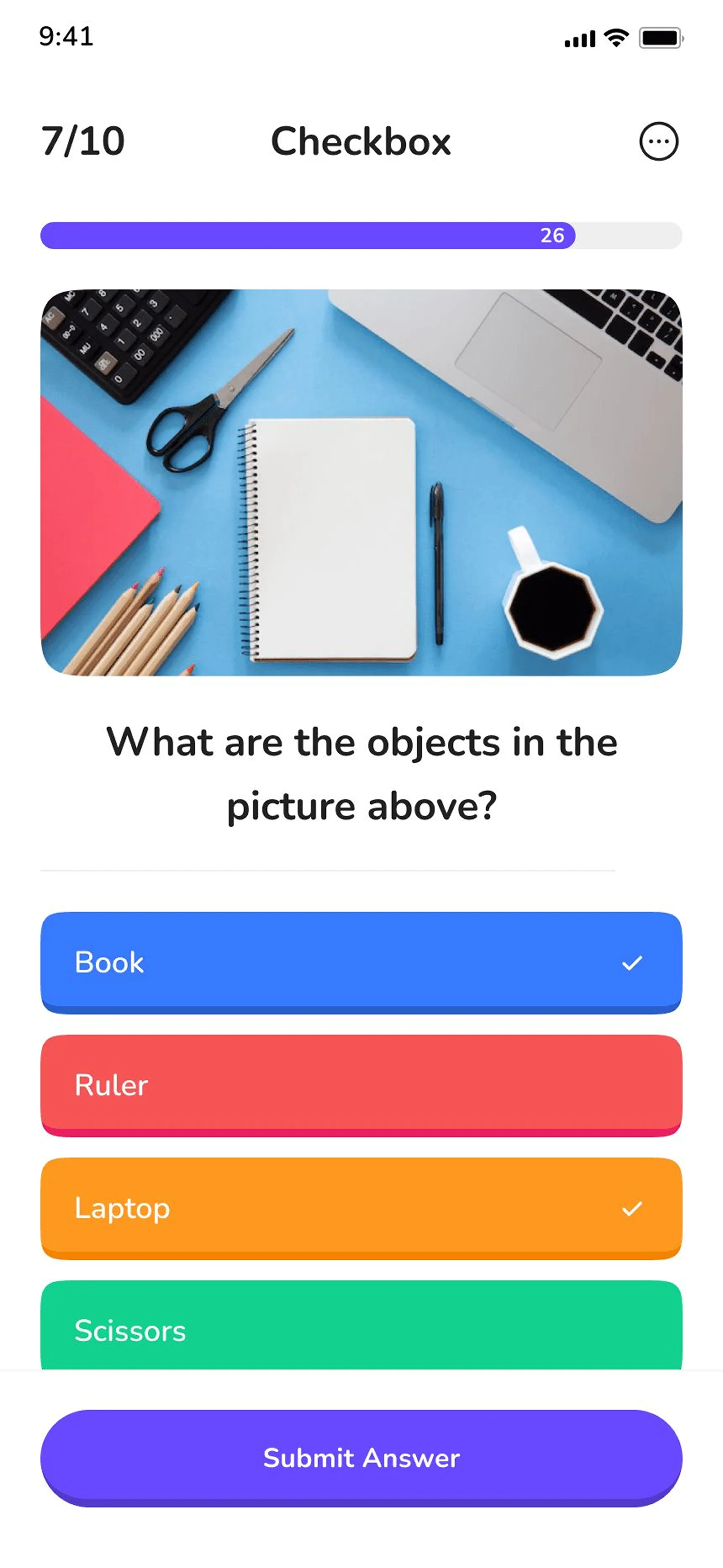
Task: Uncheck the Book answer
Action: point(361,962)
